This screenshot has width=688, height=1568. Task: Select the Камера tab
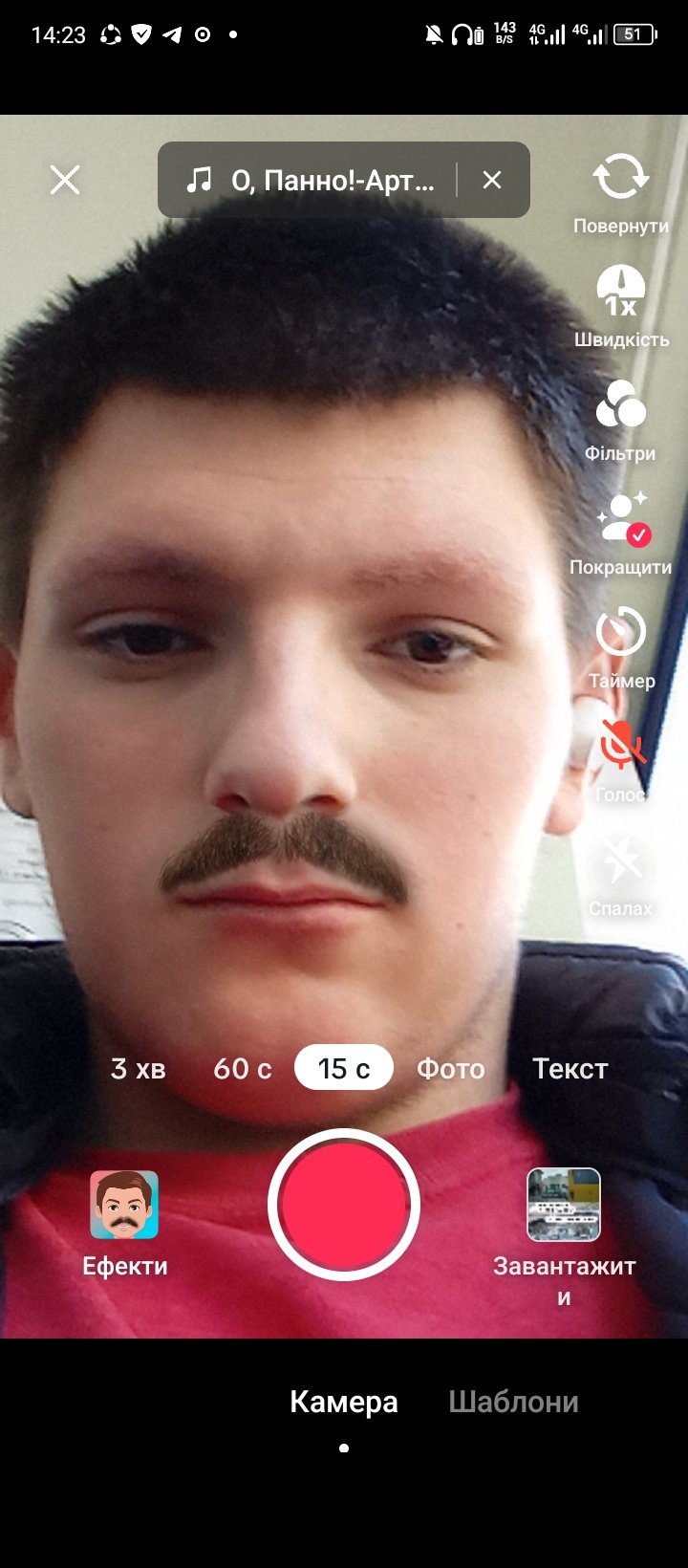pos(344,1402)
